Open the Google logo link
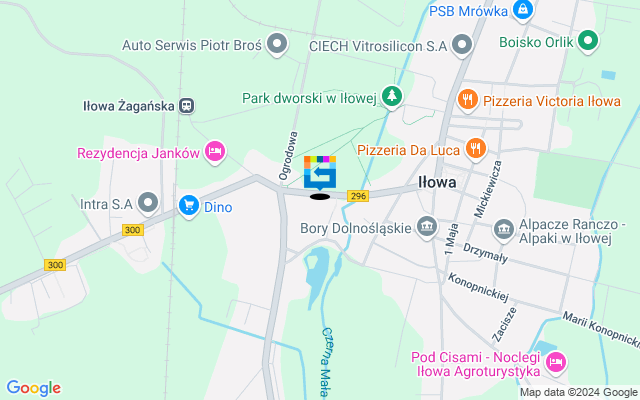This screenshot has height=400, width=640. (33, 388)
